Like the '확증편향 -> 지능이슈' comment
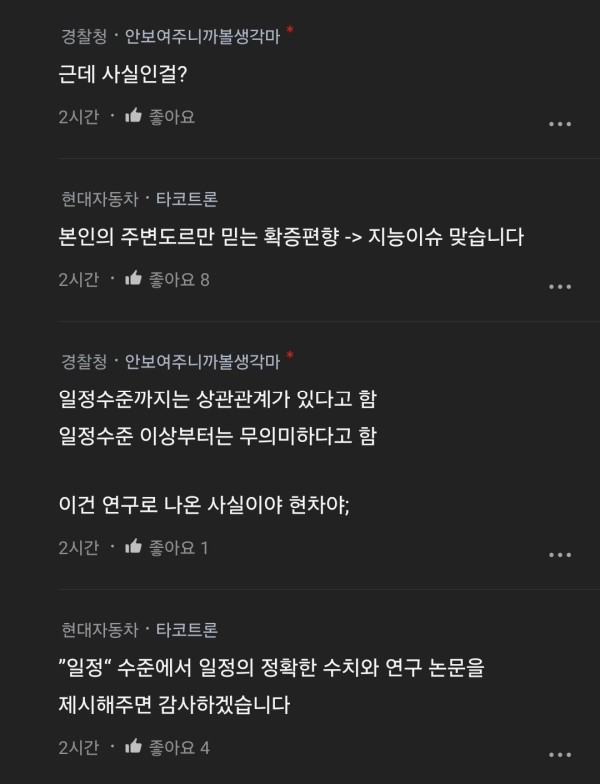The width and height of the screenshot is (600, 784). coord(133,279)
